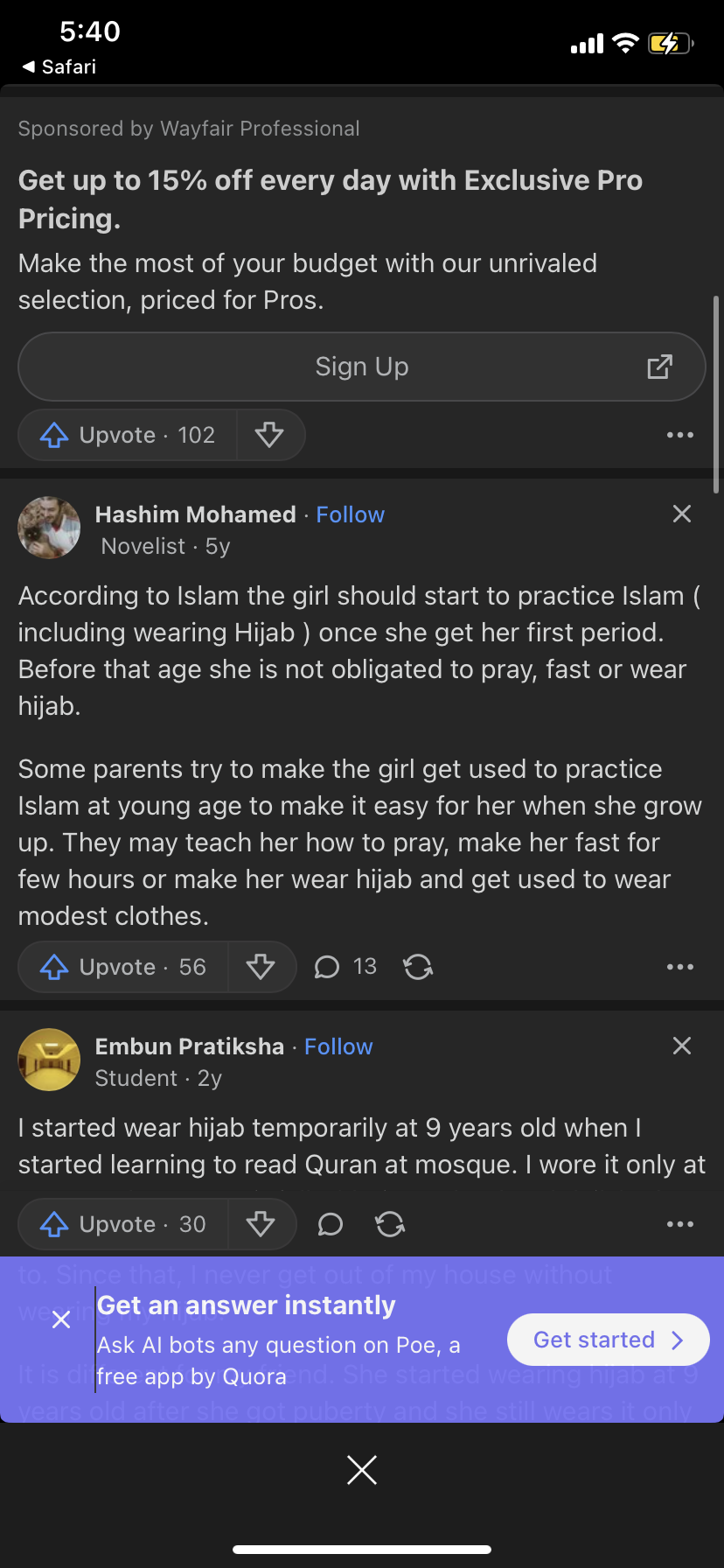Downvote the Wayfair sponsored post

tap(269, 435)
